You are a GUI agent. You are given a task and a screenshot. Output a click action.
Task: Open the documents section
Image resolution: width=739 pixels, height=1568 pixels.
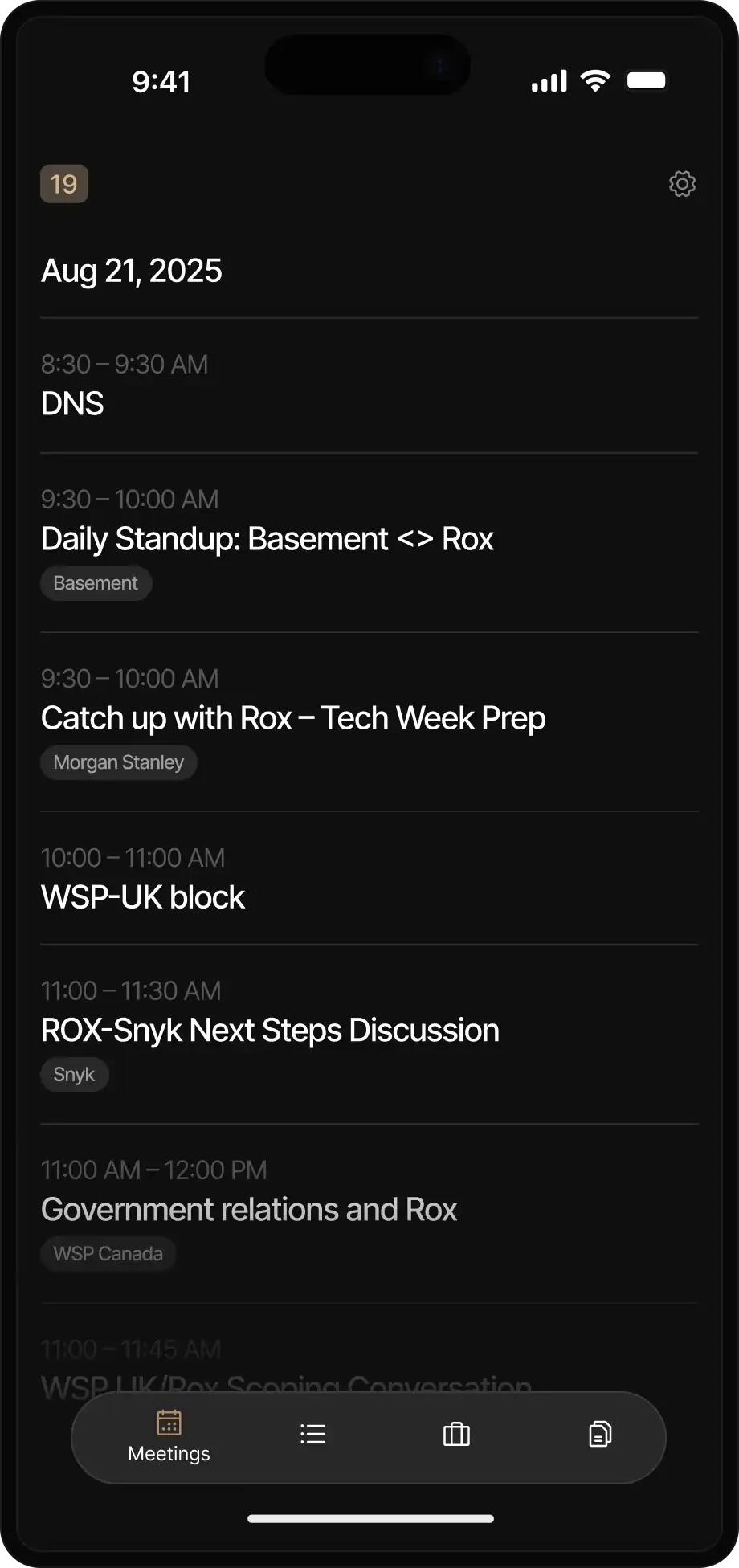tap(599, 1434)
